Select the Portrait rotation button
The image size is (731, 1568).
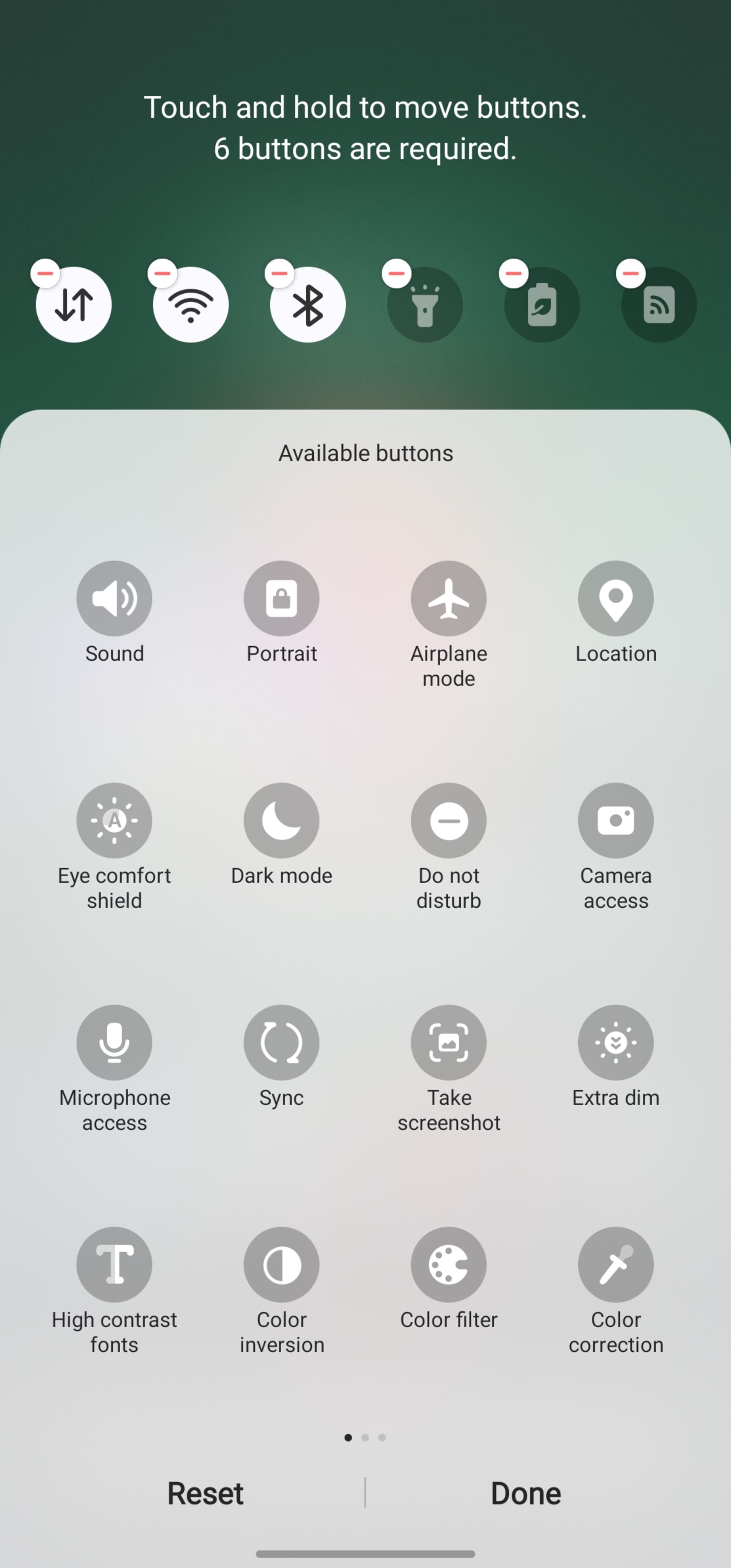coord(281,598)
